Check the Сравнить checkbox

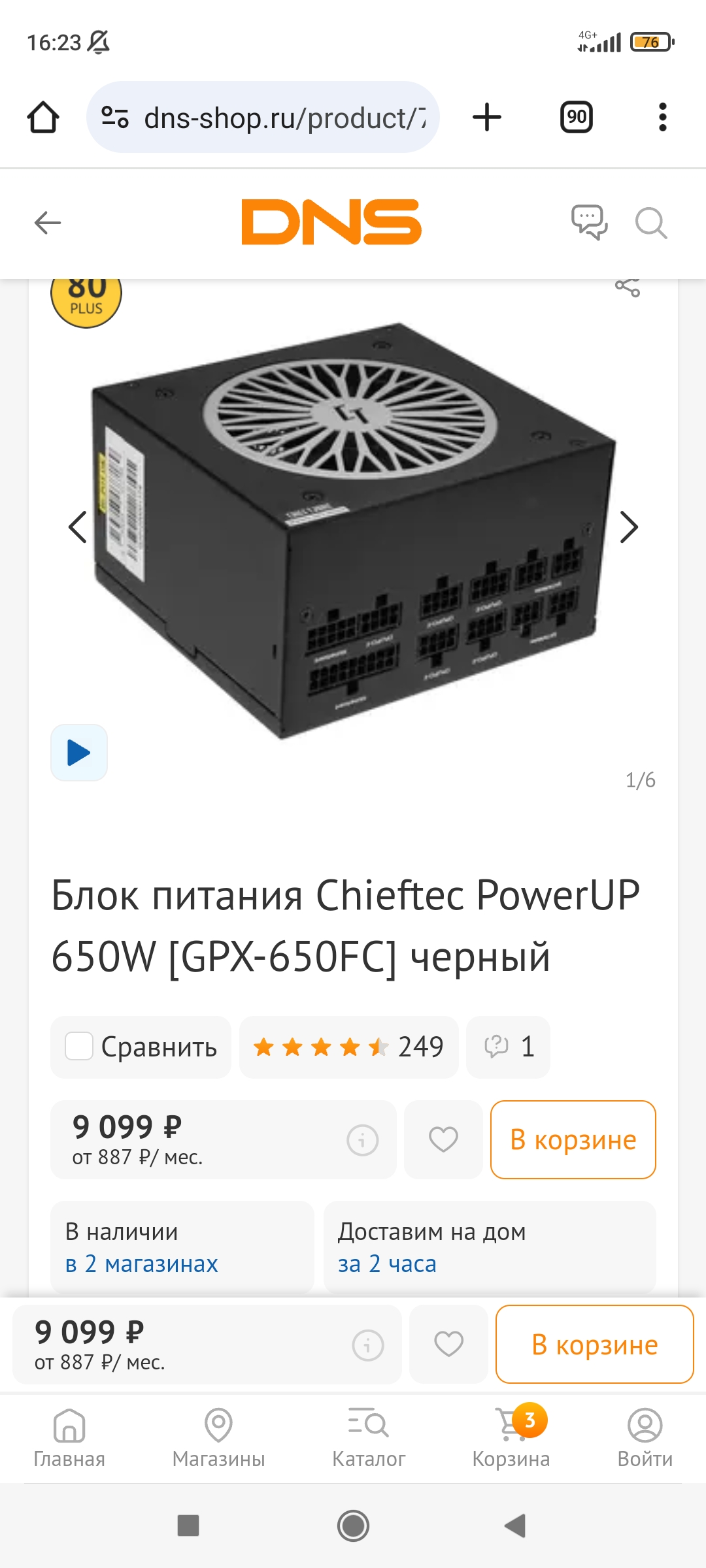click(79, 1046)
